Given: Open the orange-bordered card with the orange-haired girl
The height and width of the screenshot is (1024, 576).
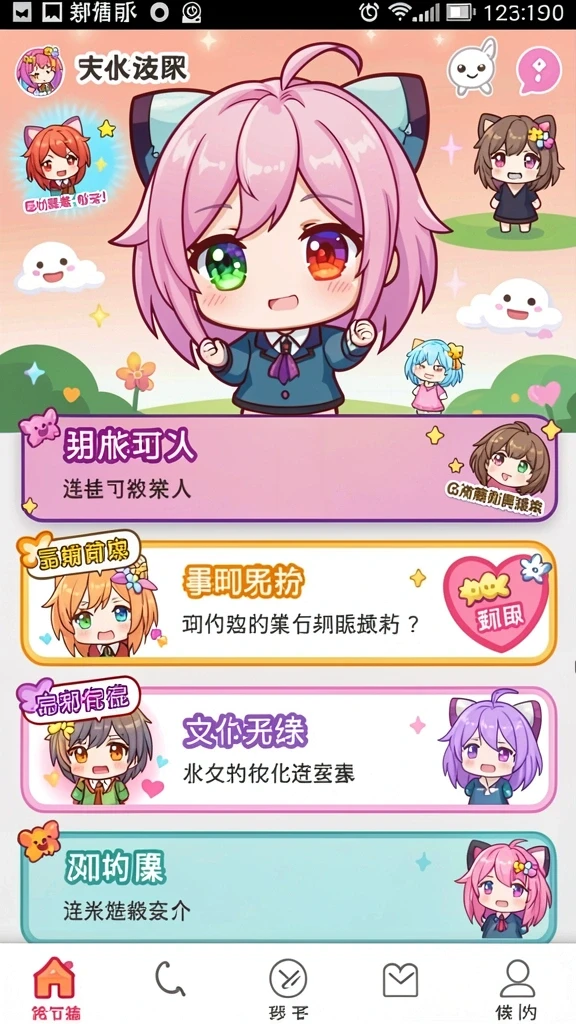Looking at the screenshot, I should (x=289, y=602).
